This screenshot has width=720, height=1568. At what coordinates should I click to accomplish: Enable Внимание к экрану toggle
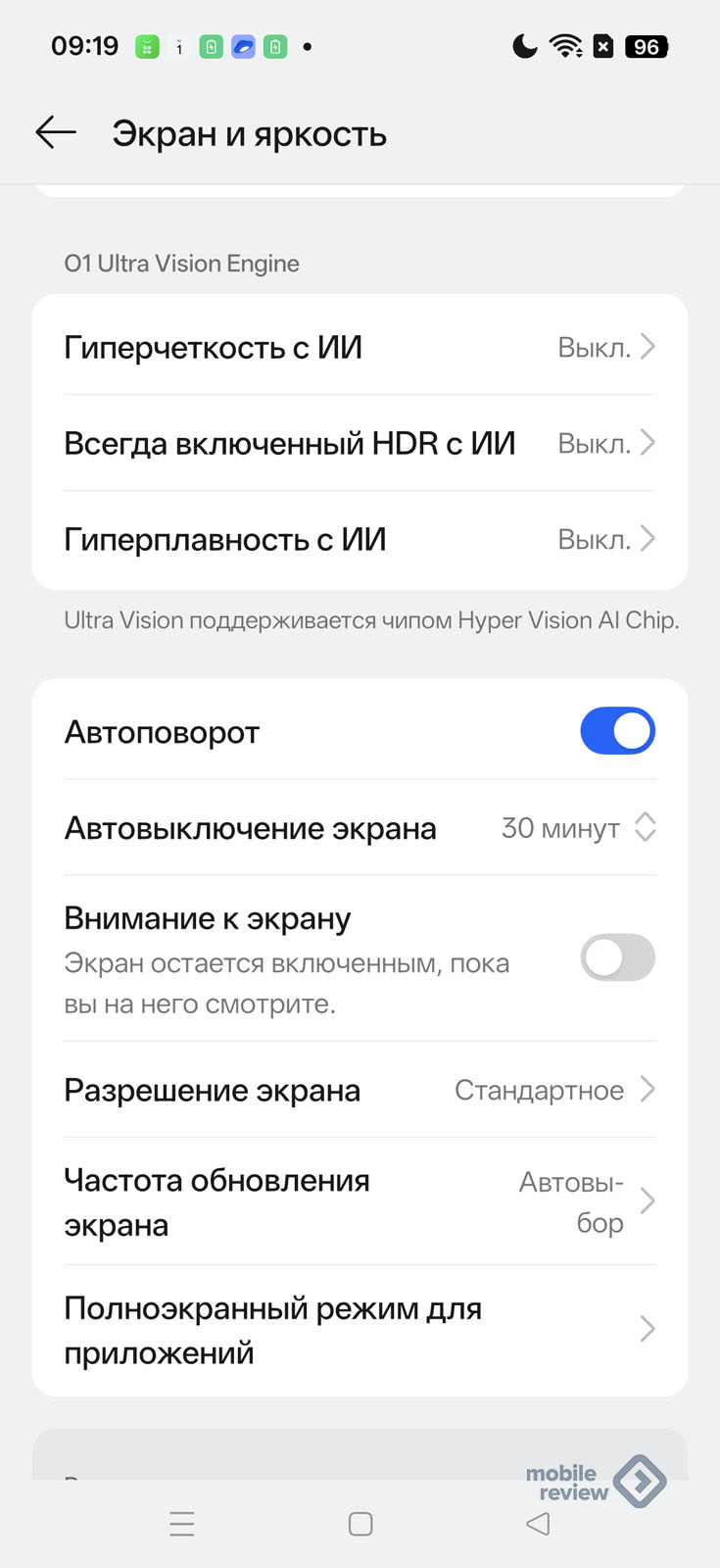[617, 957]
